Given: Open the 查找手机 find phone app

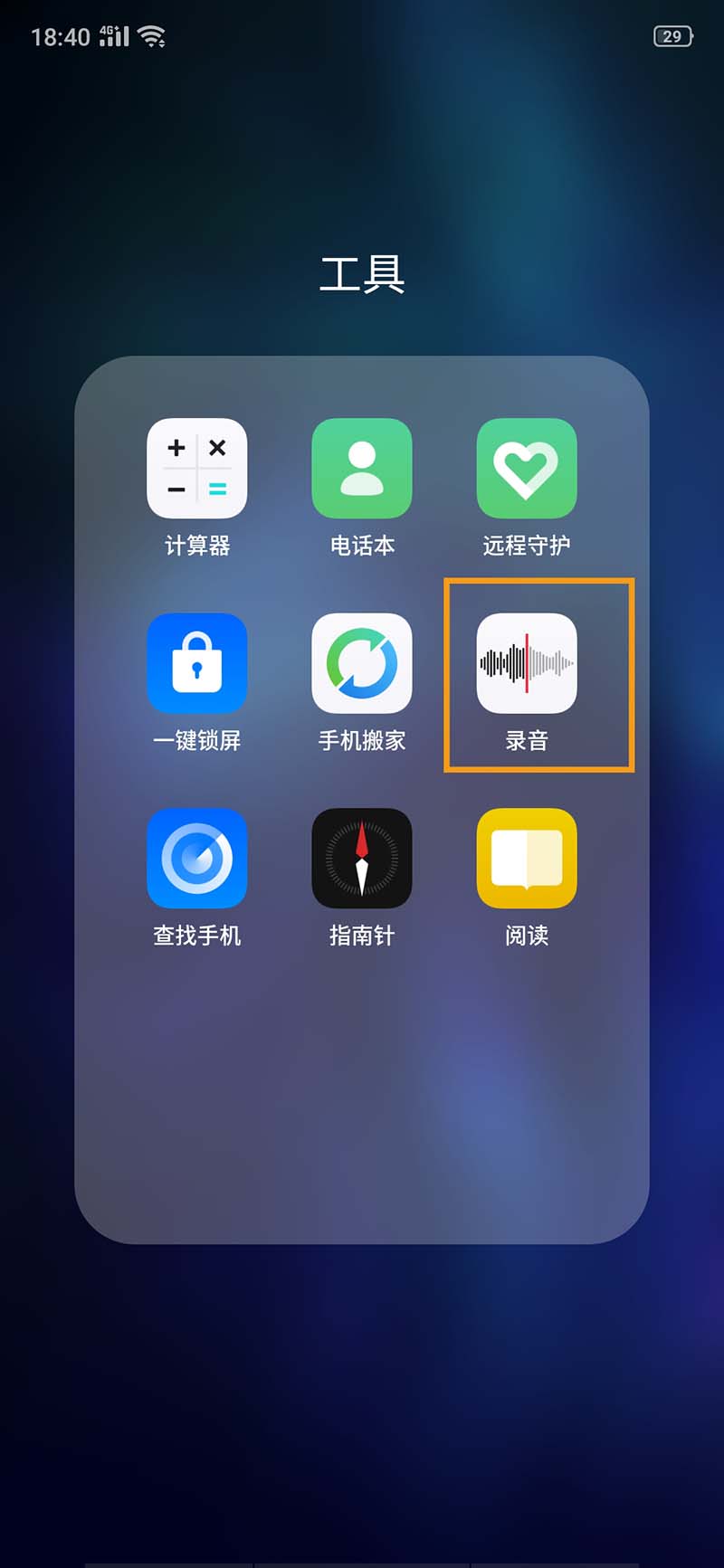Looking at the screenshot, I should pyautogui.click(x=197, y=858).
